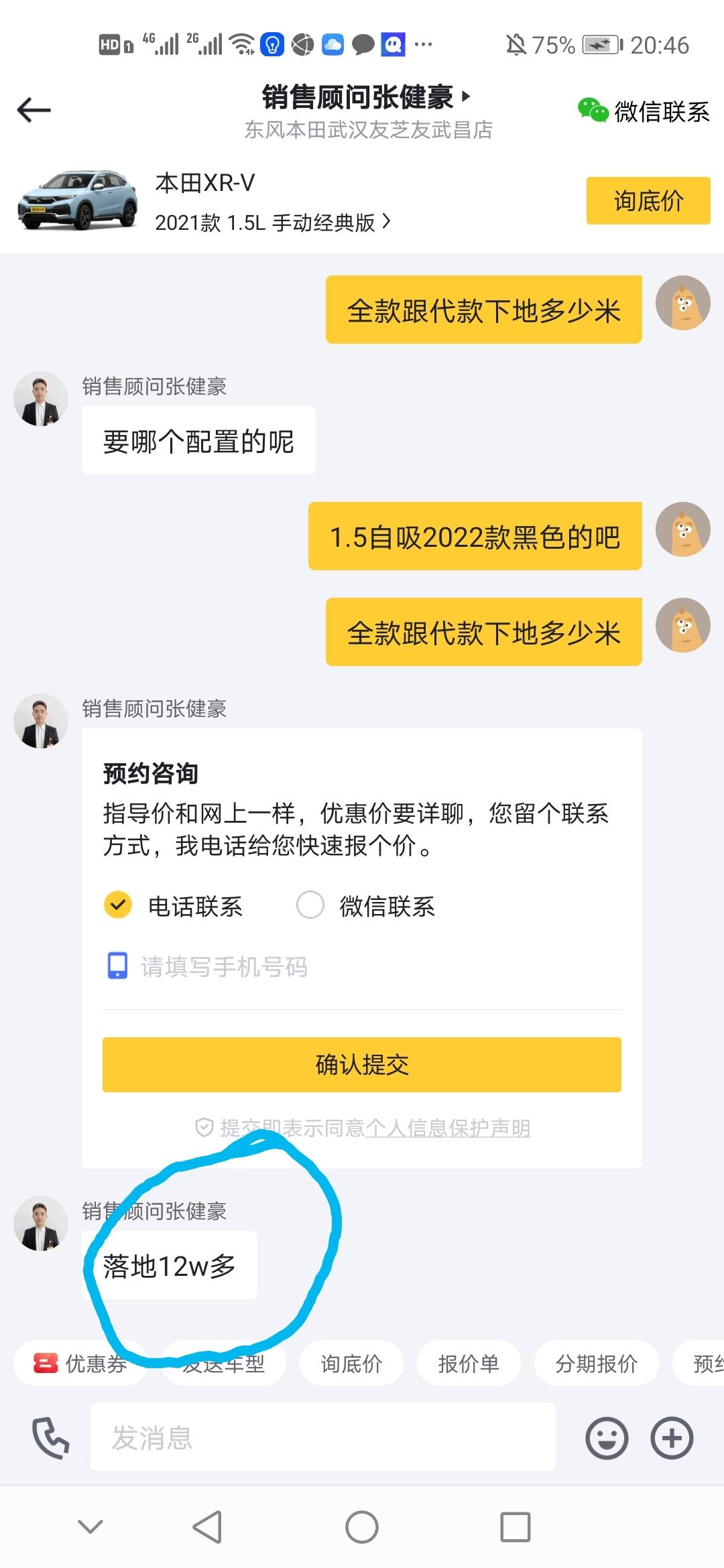Tap the yellow 询底价 button beside 本田XR-V

point(648,200)
